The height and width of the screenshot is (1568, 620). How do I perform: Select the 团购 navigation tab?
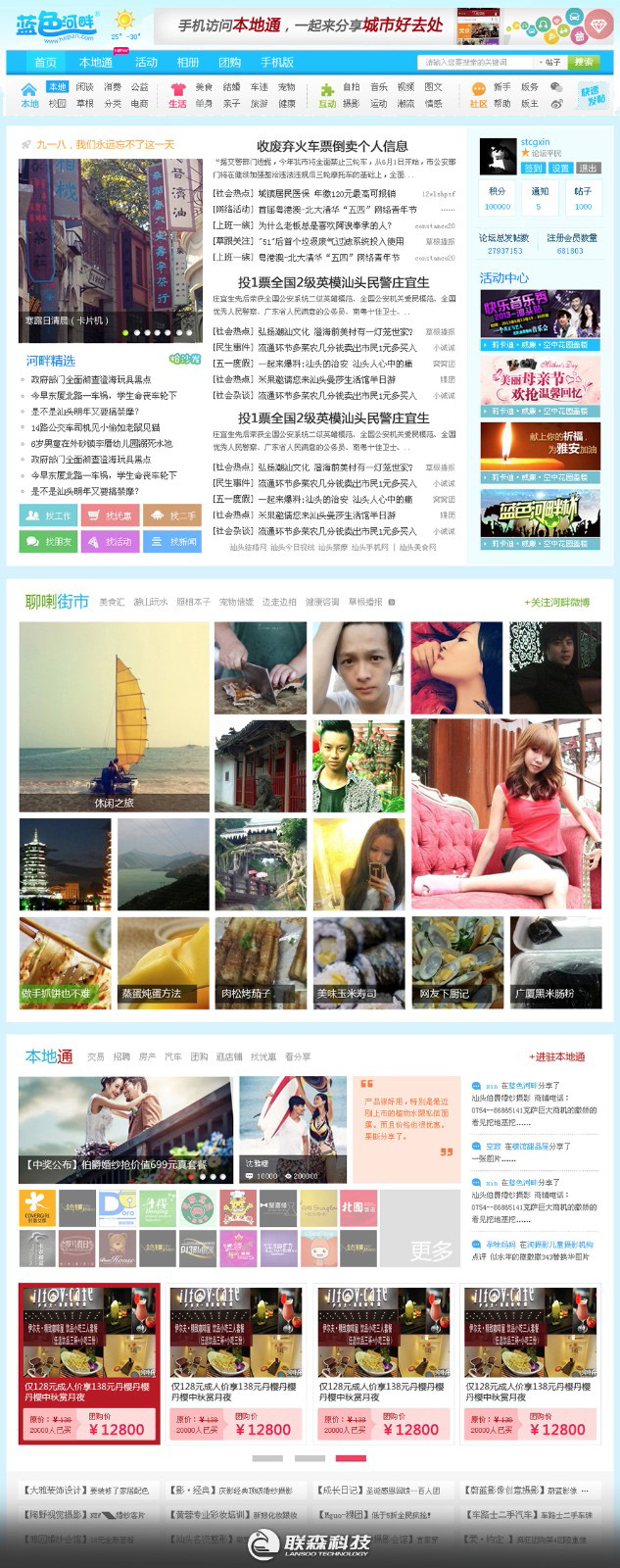click(x=229, y=62)
